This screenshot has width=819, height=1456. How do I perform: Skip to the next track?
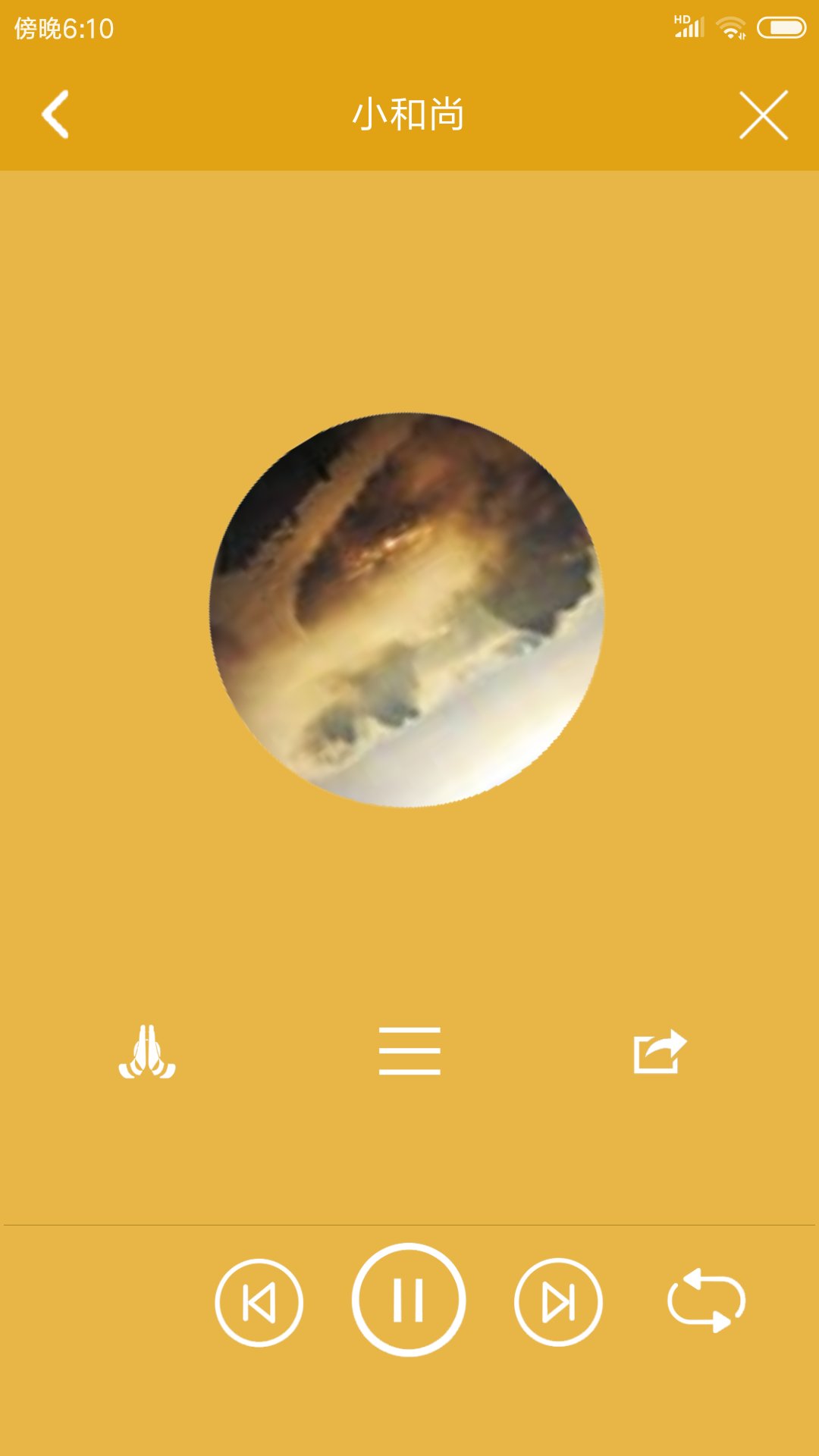[558, 1303]
